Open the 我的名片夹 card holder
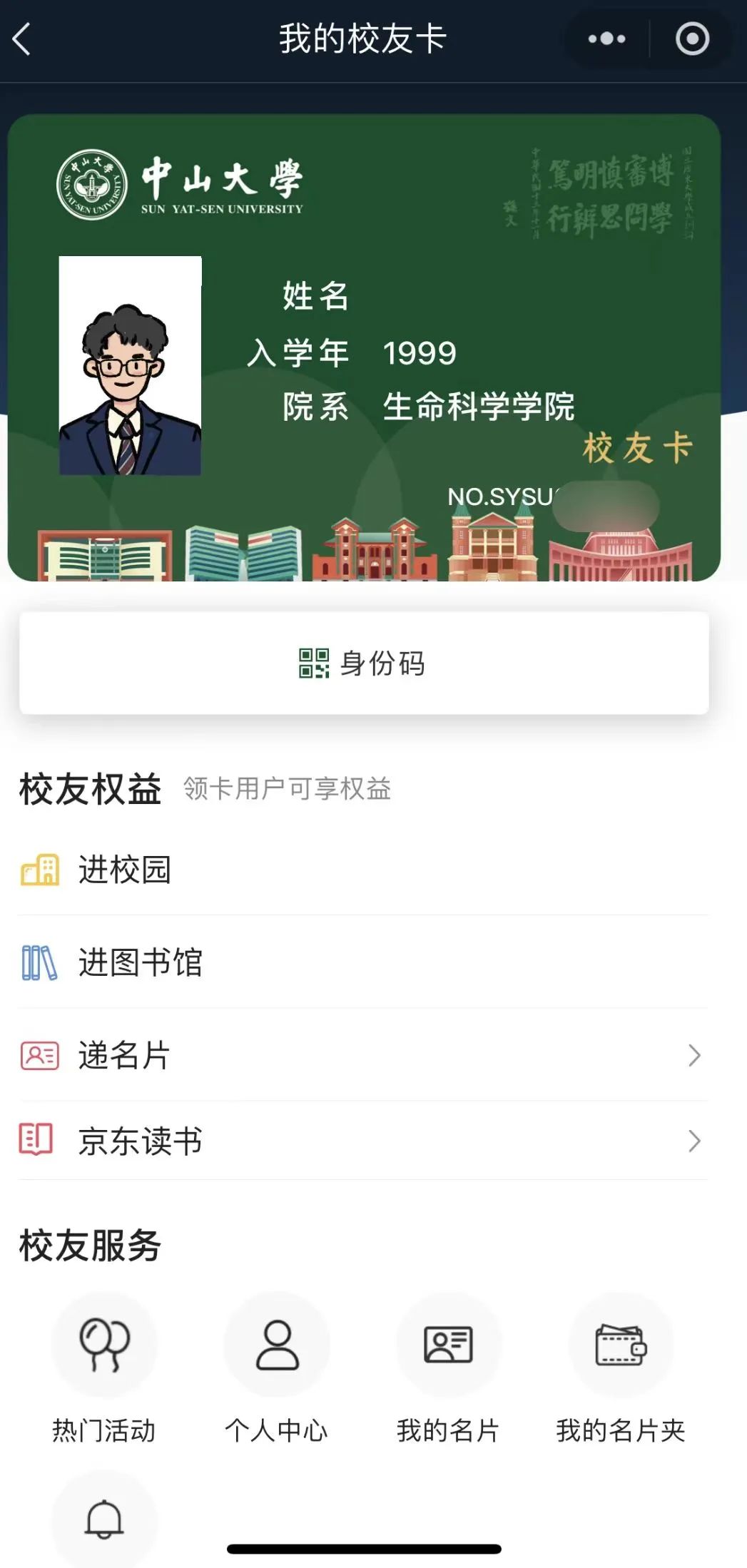This screenshot has width=747, height=1568. tap(621, 1345)
